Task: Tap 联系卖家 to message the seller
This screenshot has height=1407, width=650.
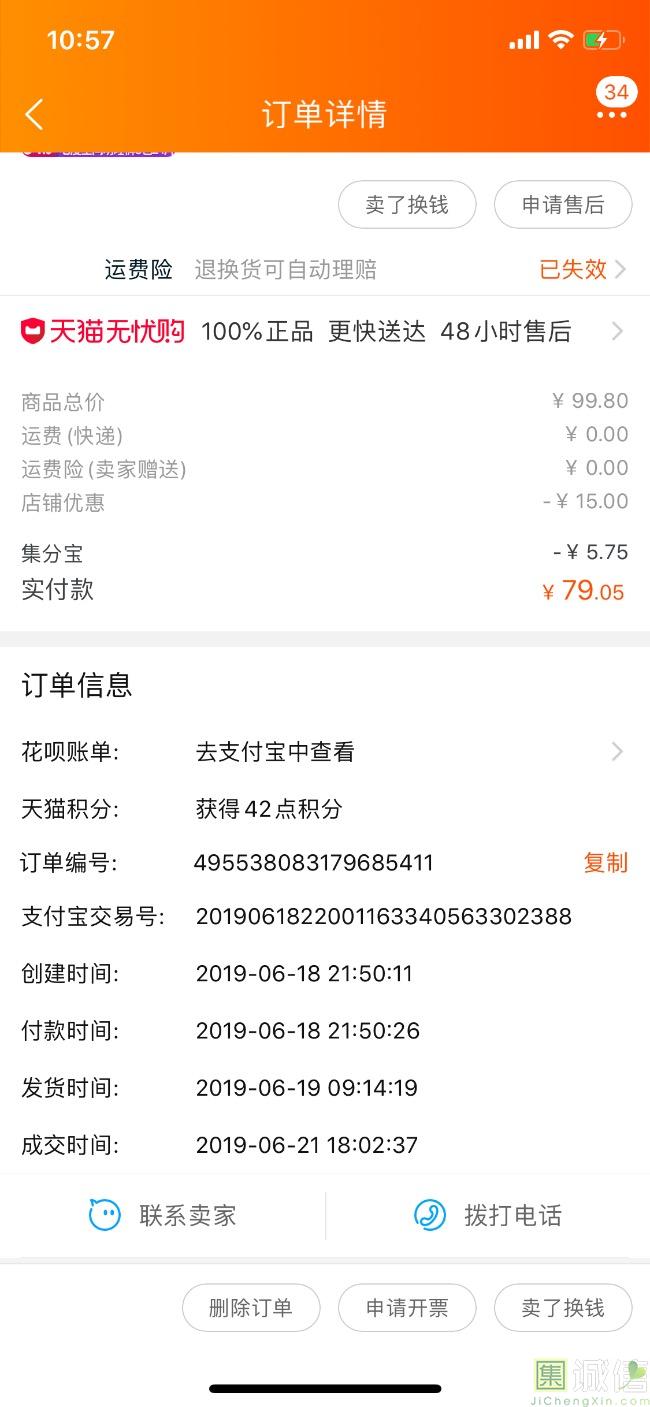Action: coord(163,1216)
